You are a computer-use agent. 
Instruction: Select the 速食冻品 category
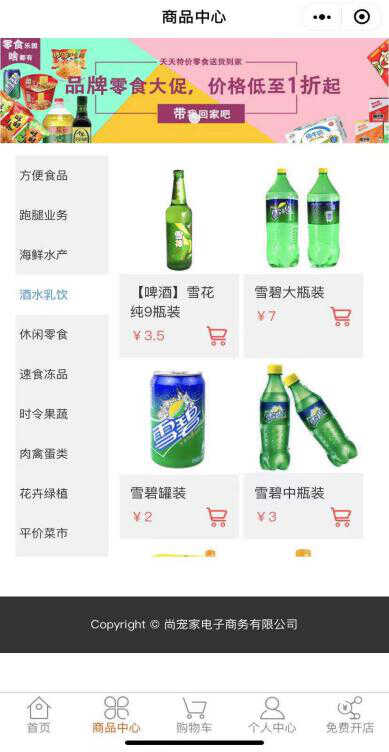click(62, 374)
